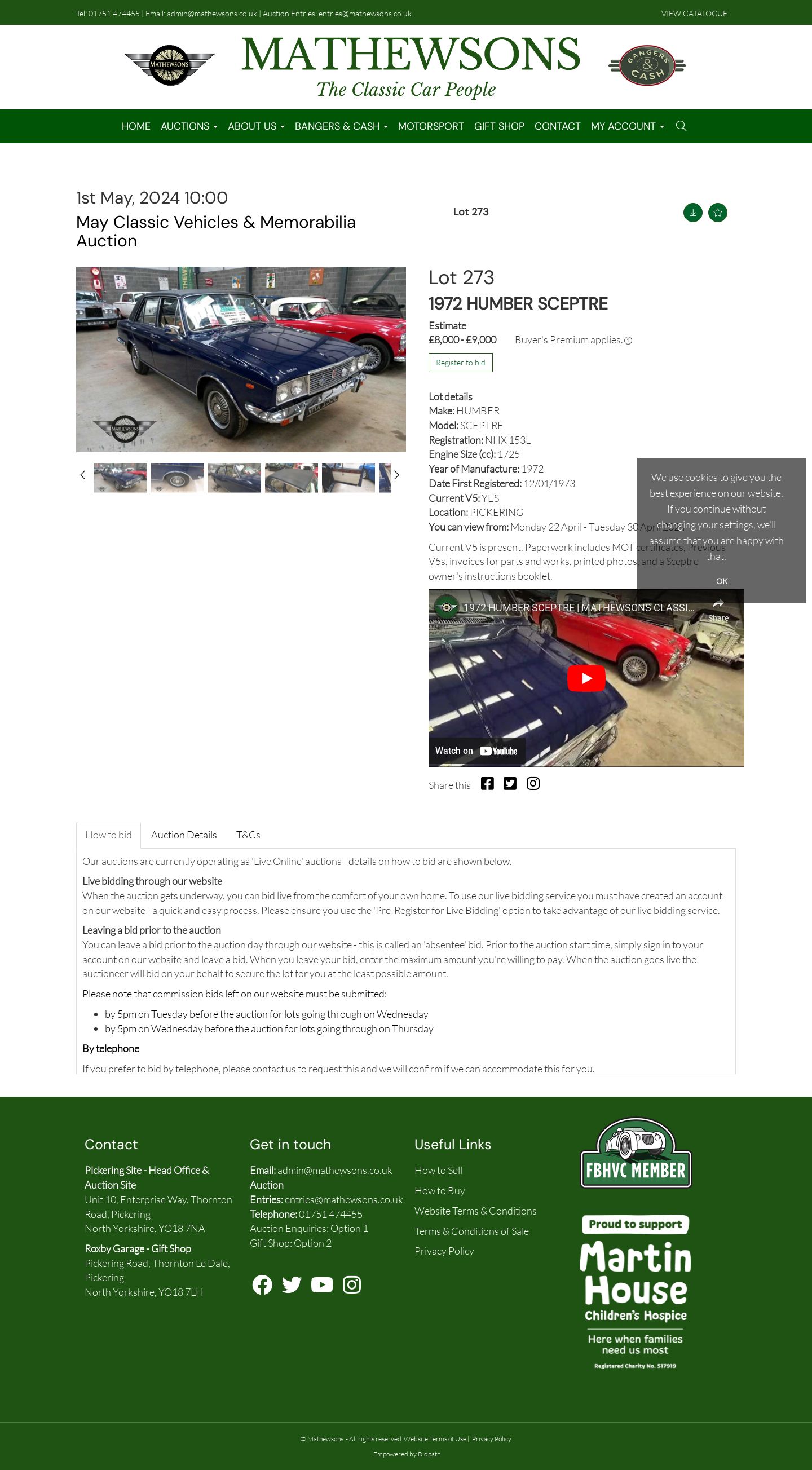The image size is (812, 1470).
Task: Select the Register to bid button
Action: click(x=461, y=363)
